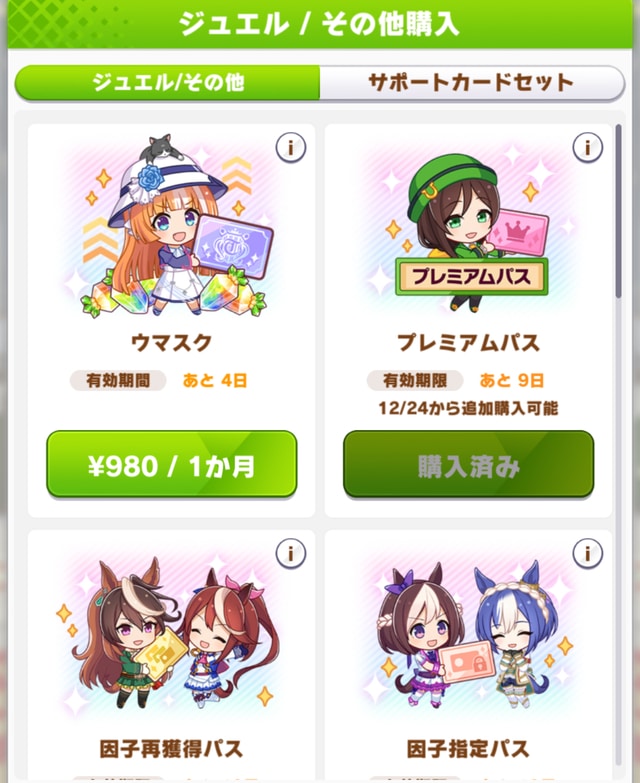Open the info icon on 因子指定パス
640x783 pixels.
588,553
